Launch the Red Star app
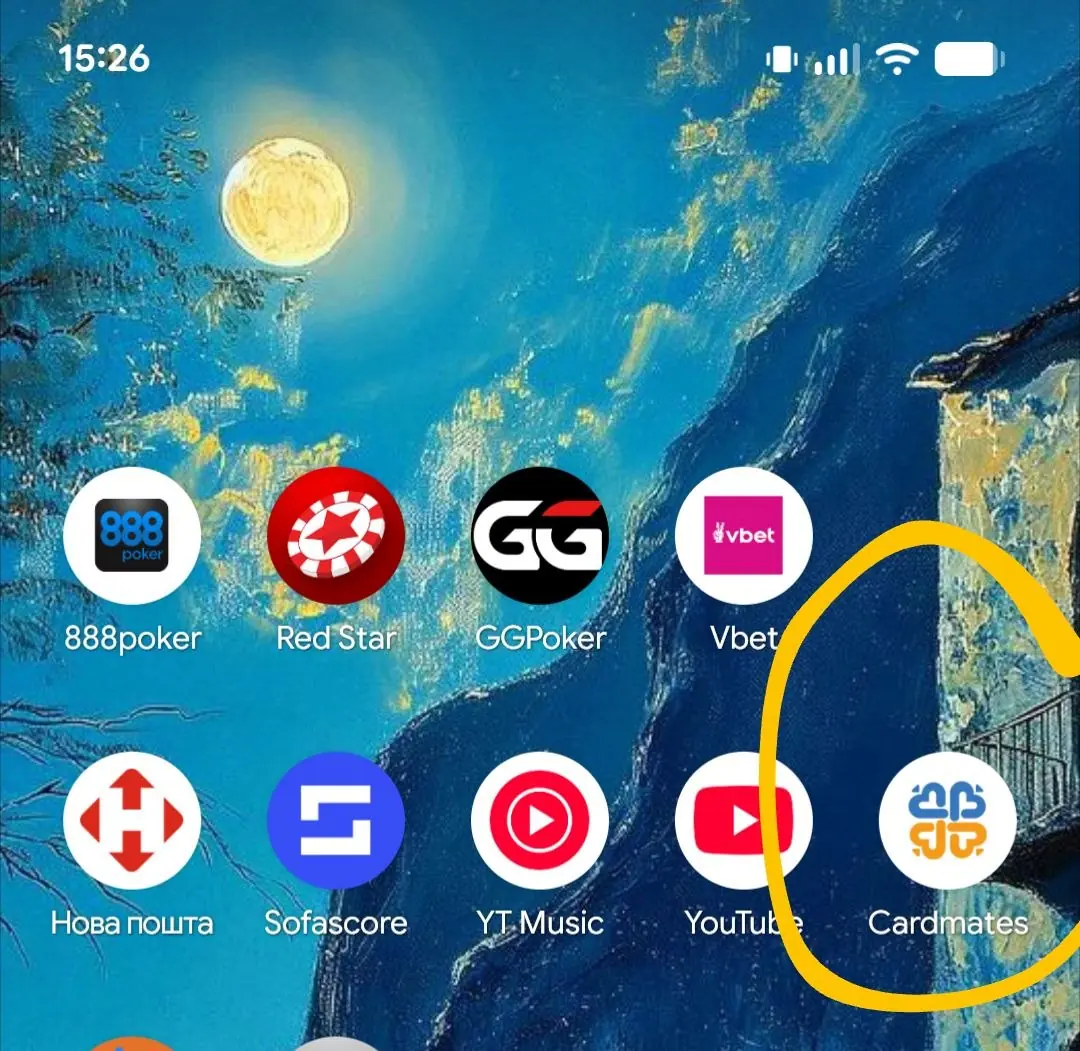 click(x=336, y=535)
